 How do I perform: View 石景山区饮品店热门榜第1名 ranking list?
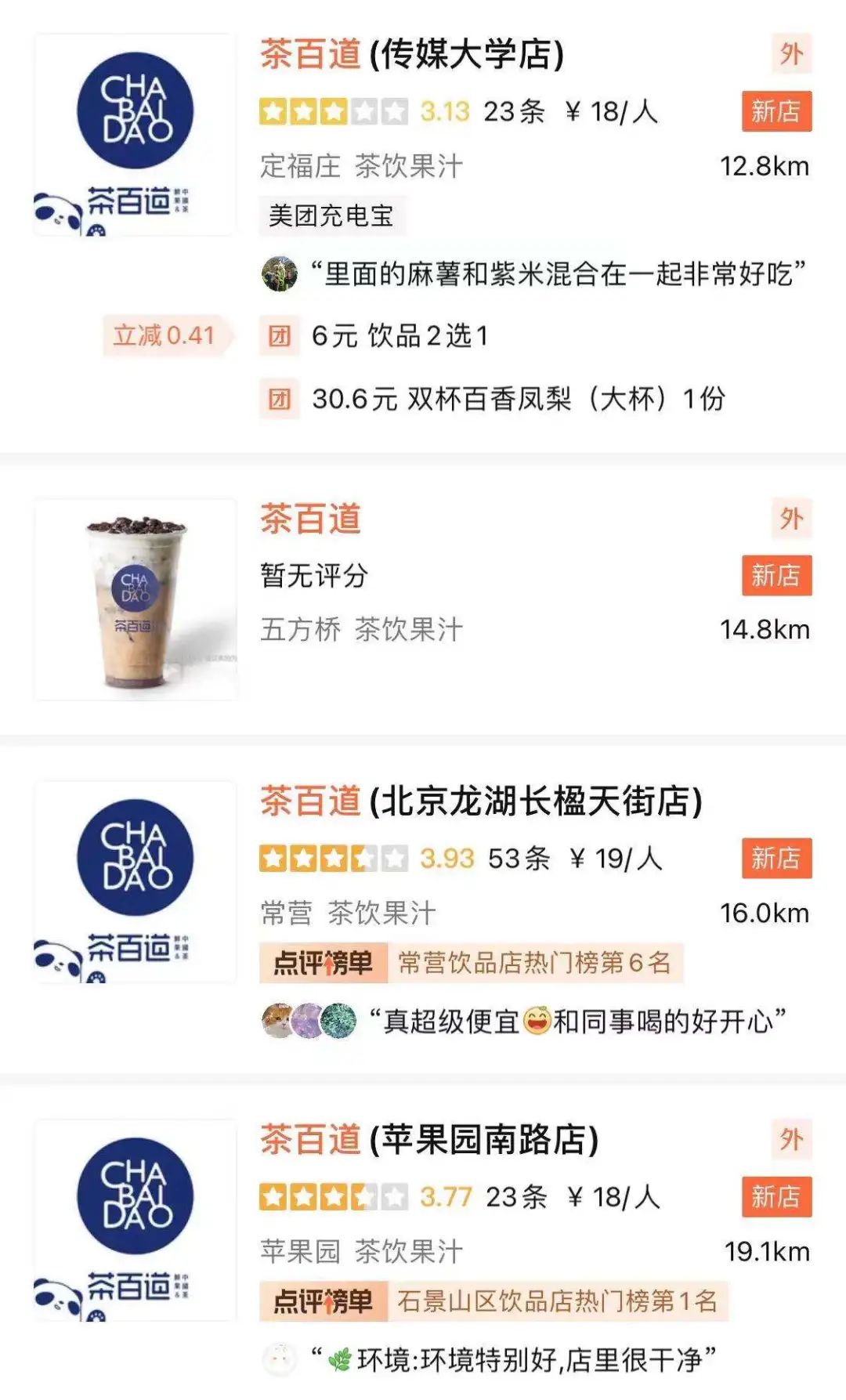click(494, 1301)
